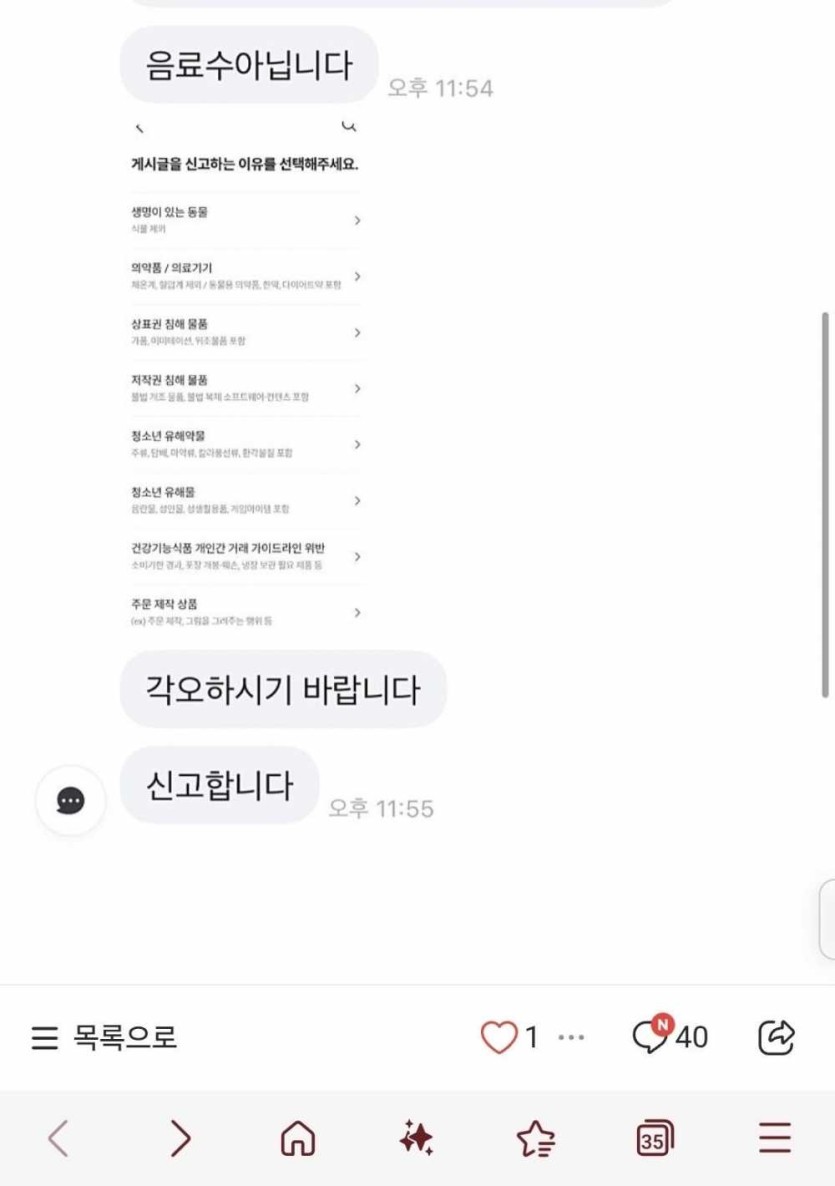Image resolution: width=835 pixels, height=1186 pixels.
Task: Like this post with the heart icon
Action: (x=499, y=1037)
